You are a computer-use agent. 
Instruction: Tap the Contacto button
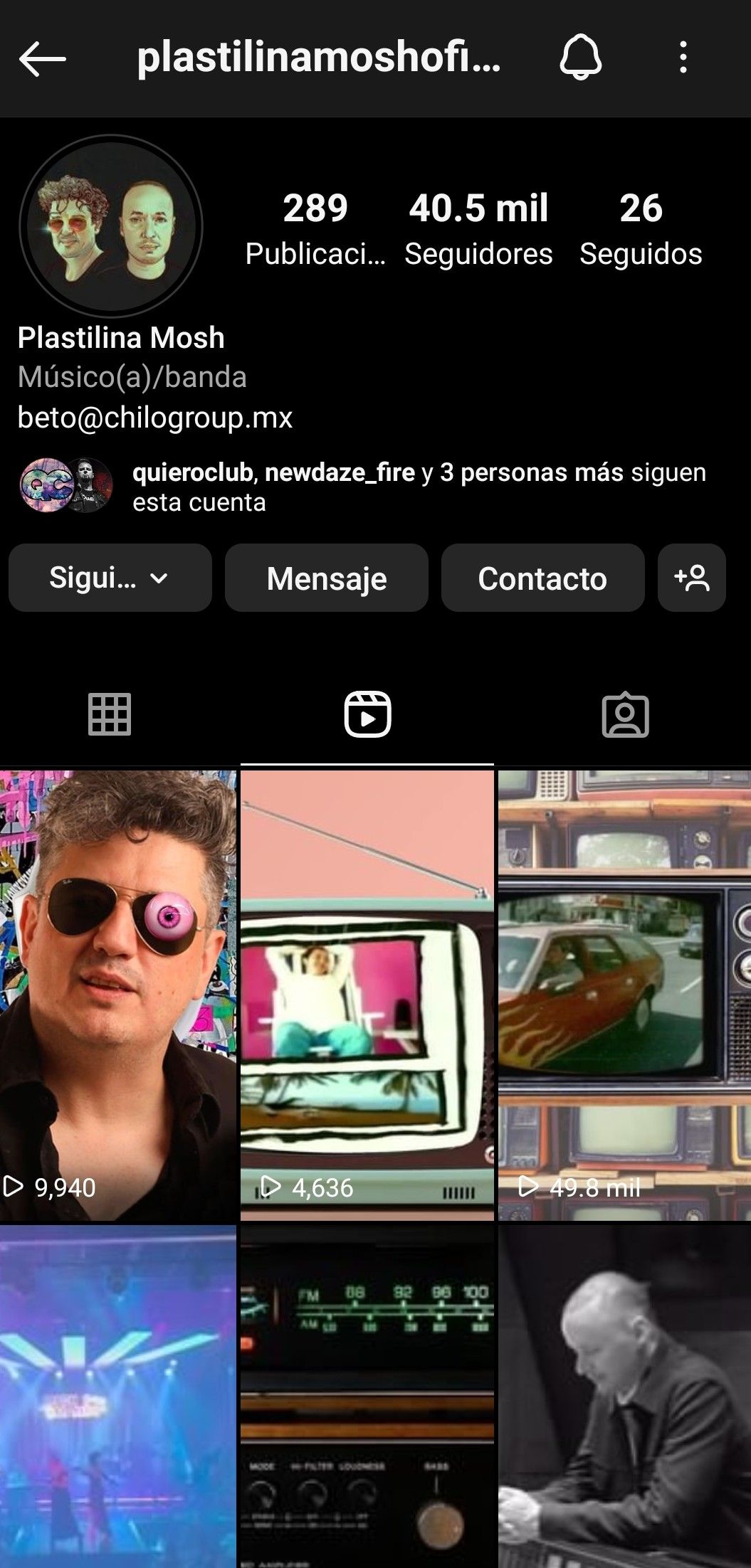(x=542, y=578)
